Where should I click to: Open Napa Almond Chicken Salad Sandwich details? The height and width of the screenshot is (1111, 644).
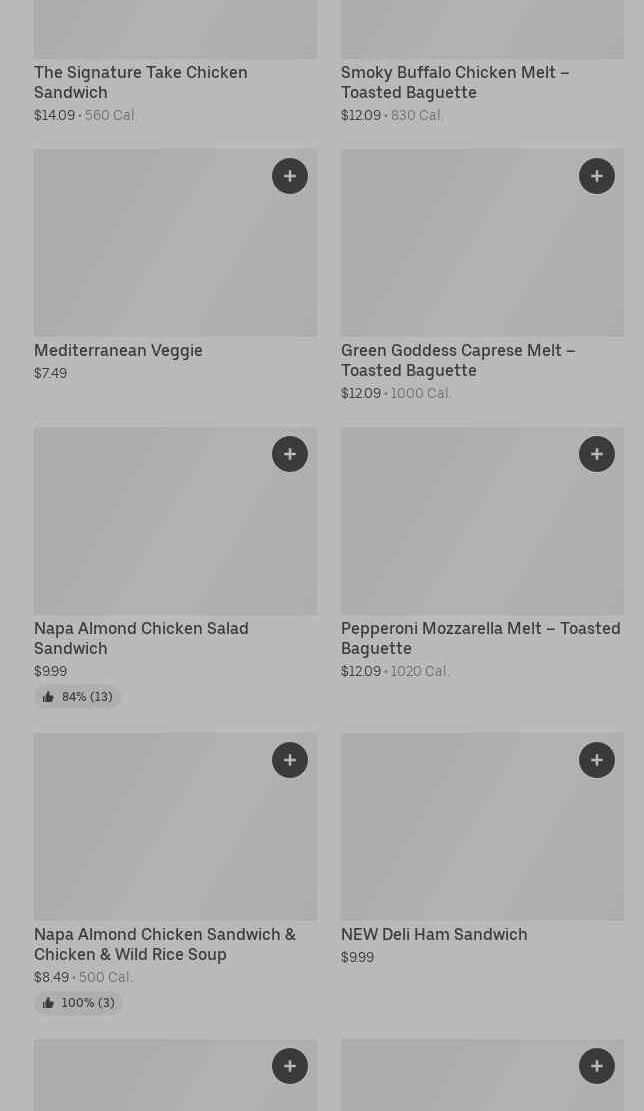pyautogui.click(x=141, y=638)
